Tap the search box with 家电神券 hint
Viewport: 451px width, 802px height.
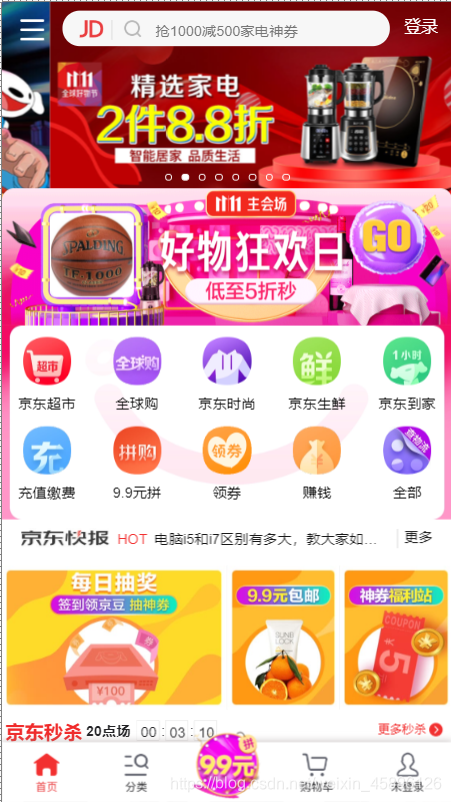[226, 29]
